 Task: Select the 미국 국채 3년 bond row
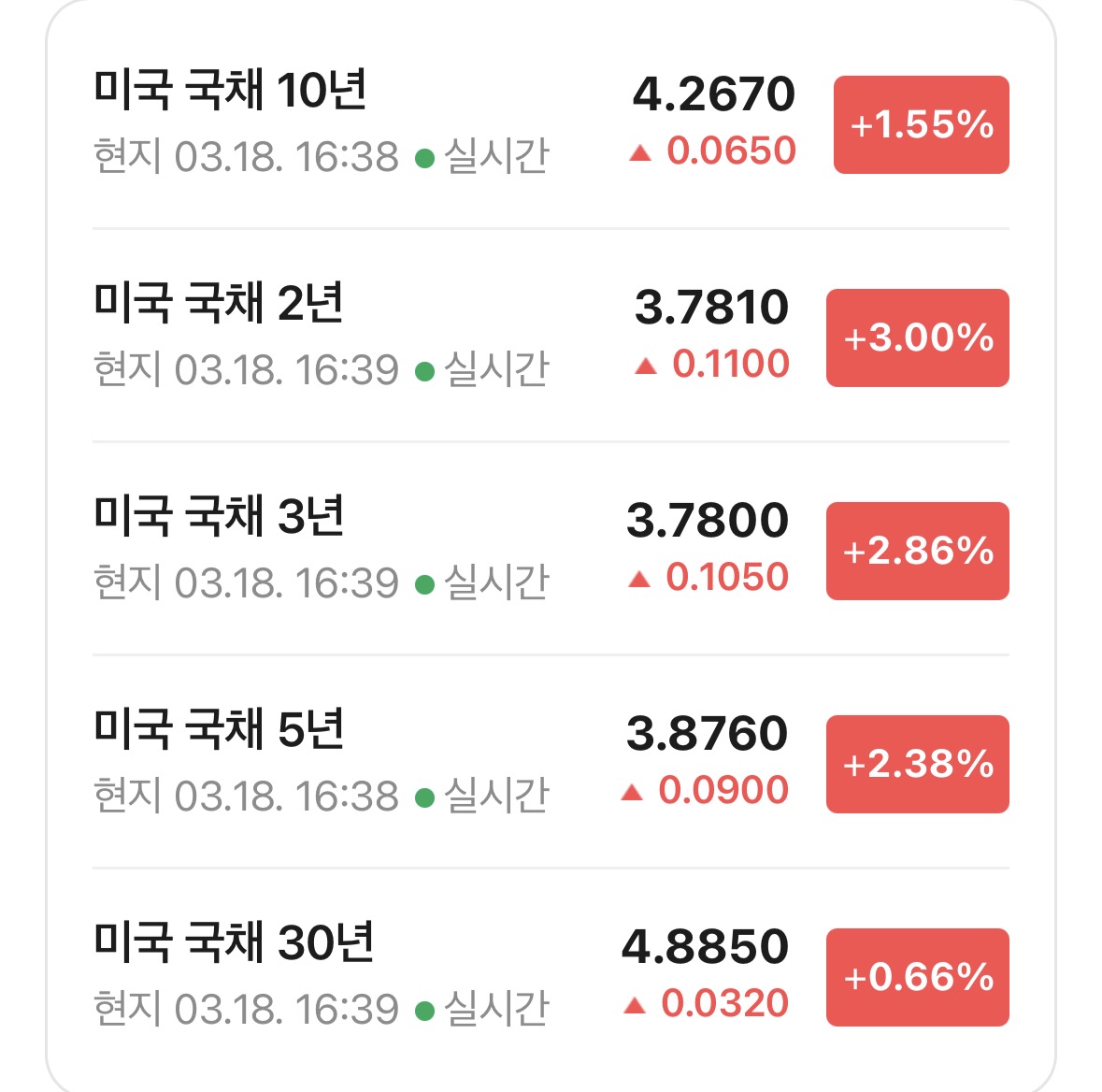[551, 549]
